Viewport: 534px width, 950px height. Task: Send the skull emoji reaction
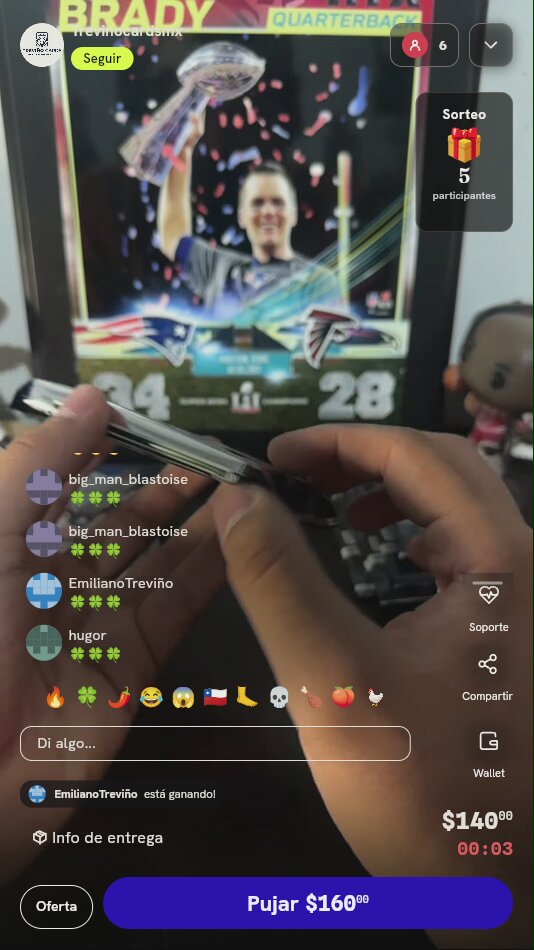(279, 697)
